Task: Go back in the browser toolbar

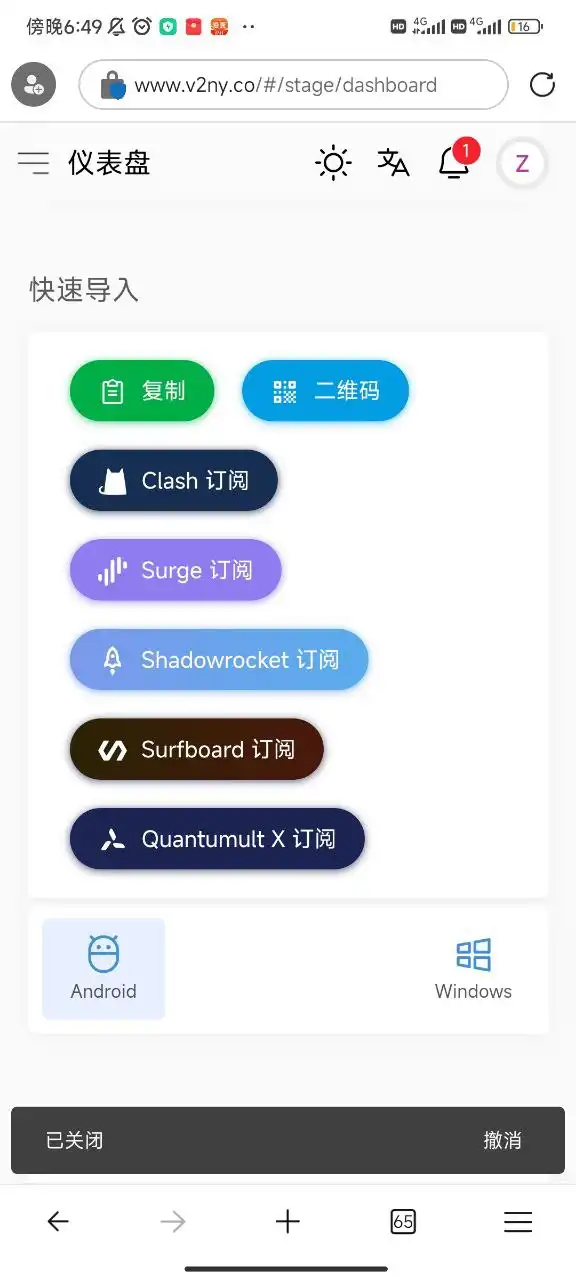Action: click(58, 1221)
